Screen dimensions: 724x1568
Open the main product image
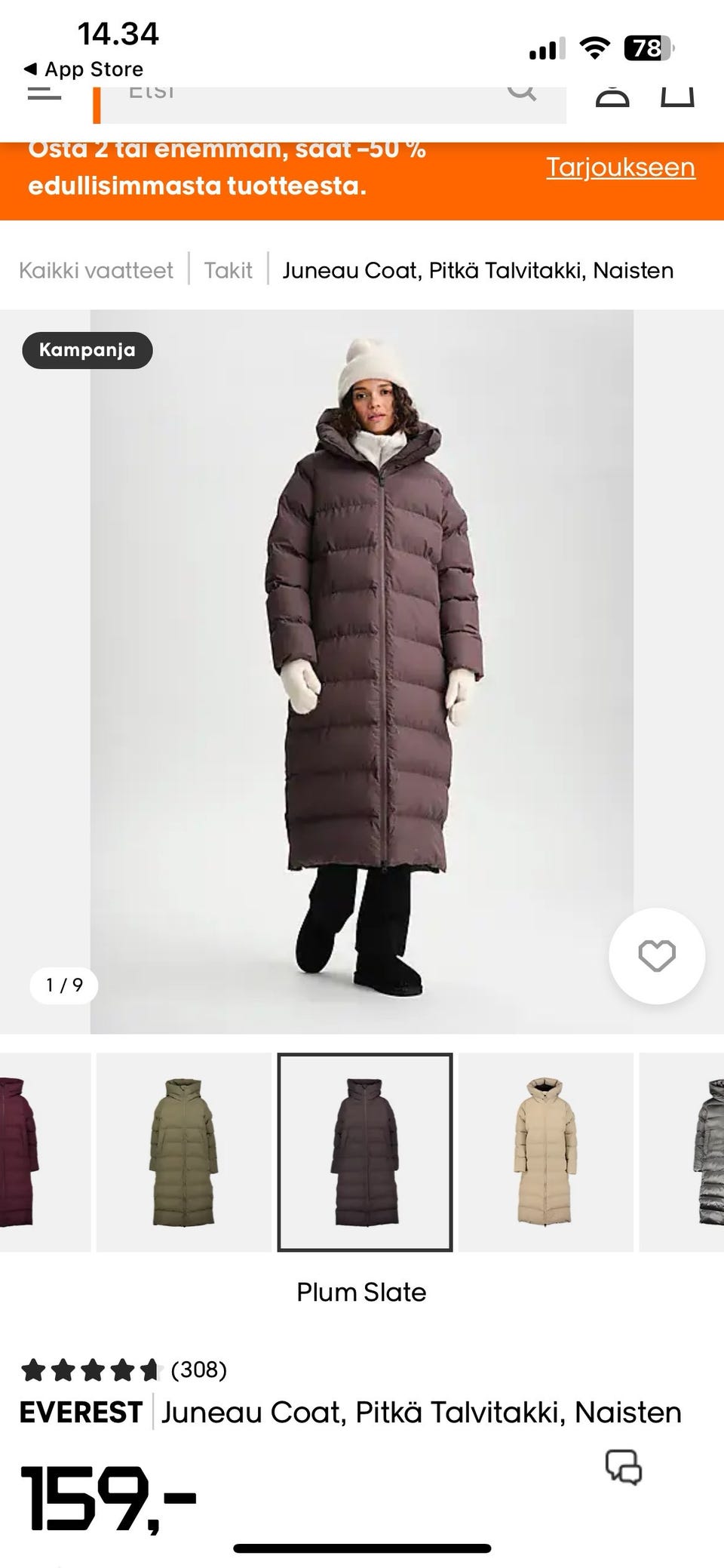362,672
